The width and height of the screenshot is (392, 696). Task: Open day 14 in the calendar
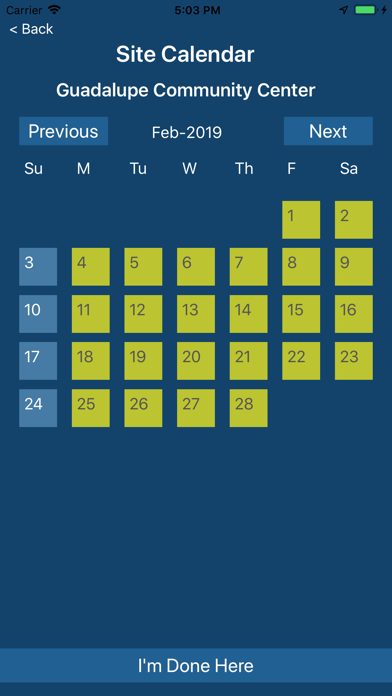(249, 314)
